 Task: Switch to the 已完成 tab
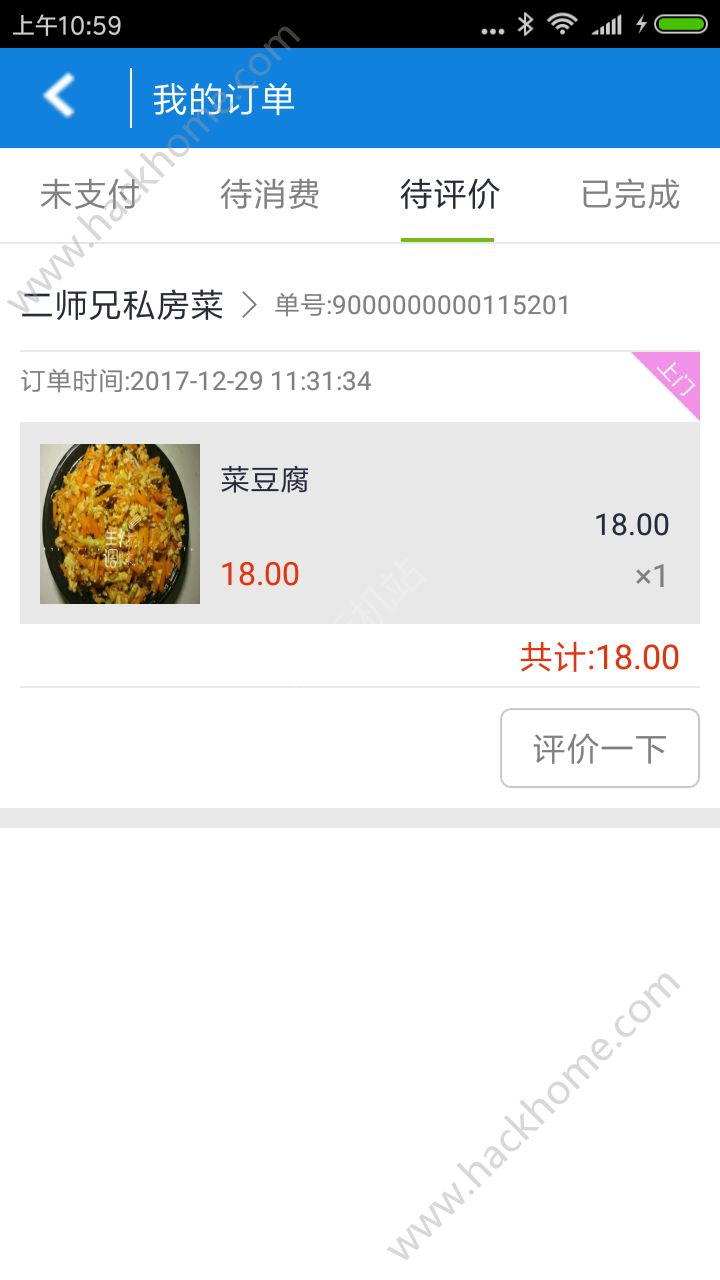pyautogui.click(x=629, y=196)
